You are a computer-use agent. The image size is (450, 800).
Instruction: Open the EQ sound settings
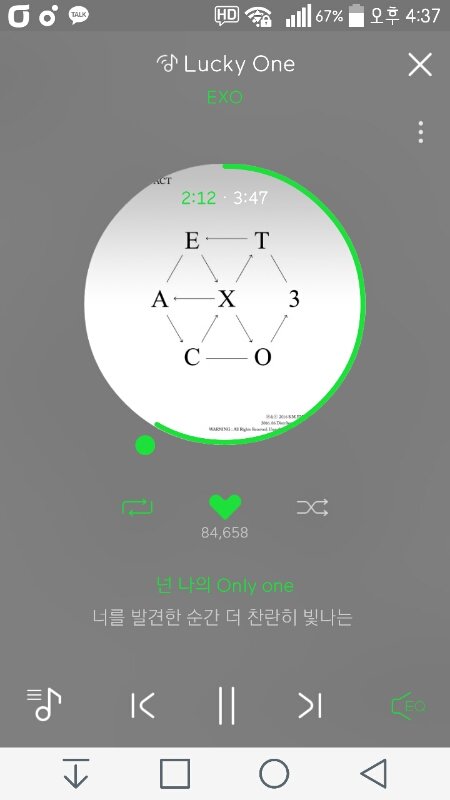coord(408,706)
